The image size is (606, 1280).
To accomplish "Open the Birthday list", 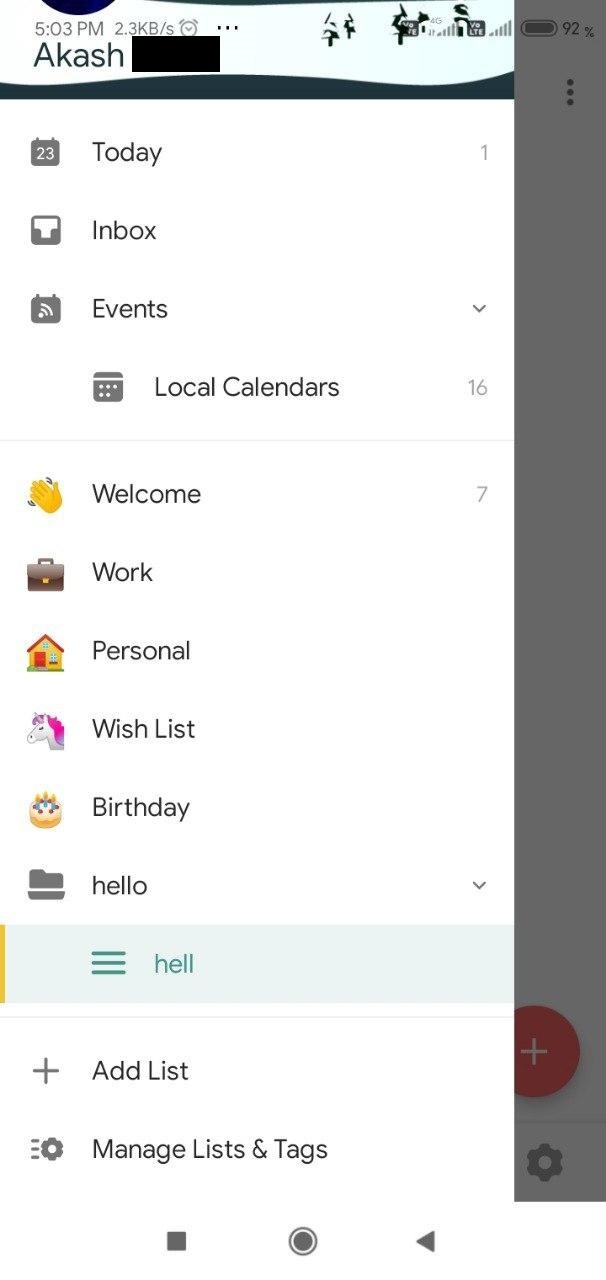I will [x=140, y=807].
